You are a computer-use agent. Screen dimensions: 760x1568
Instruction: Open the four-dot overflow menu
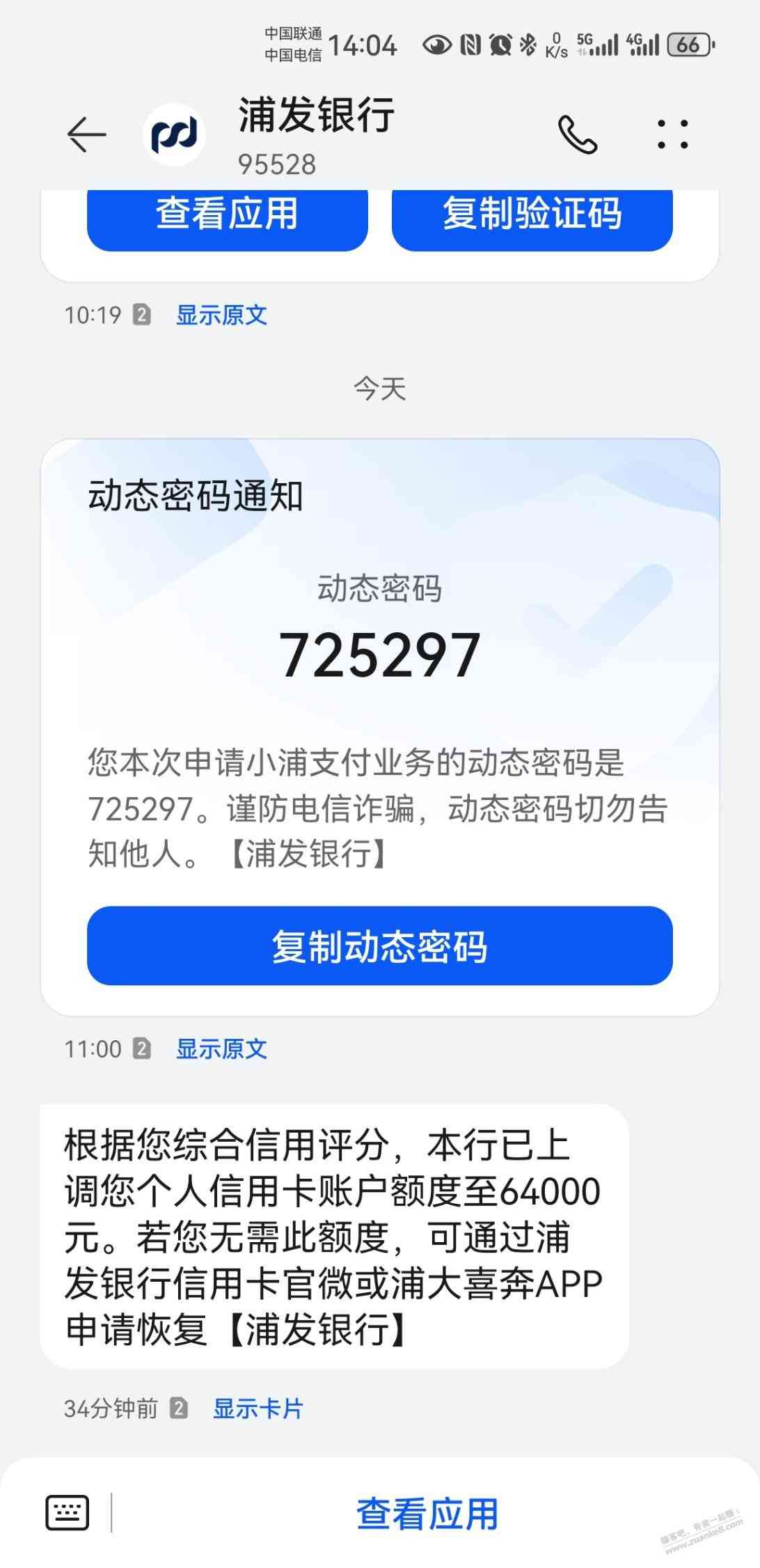pyautogui.click(x=672, y=134)
